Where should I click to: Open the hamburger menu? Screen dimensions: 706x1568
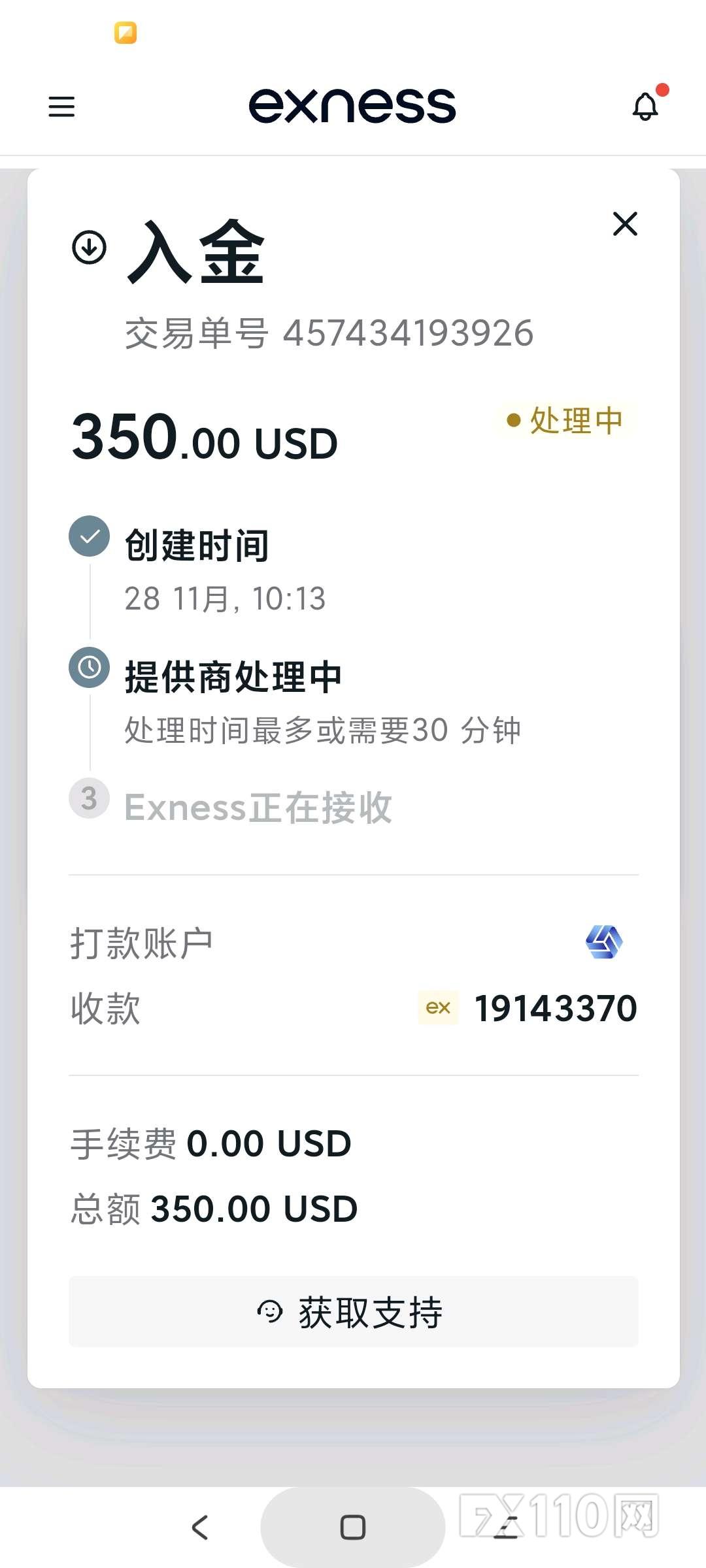point(61,106)
